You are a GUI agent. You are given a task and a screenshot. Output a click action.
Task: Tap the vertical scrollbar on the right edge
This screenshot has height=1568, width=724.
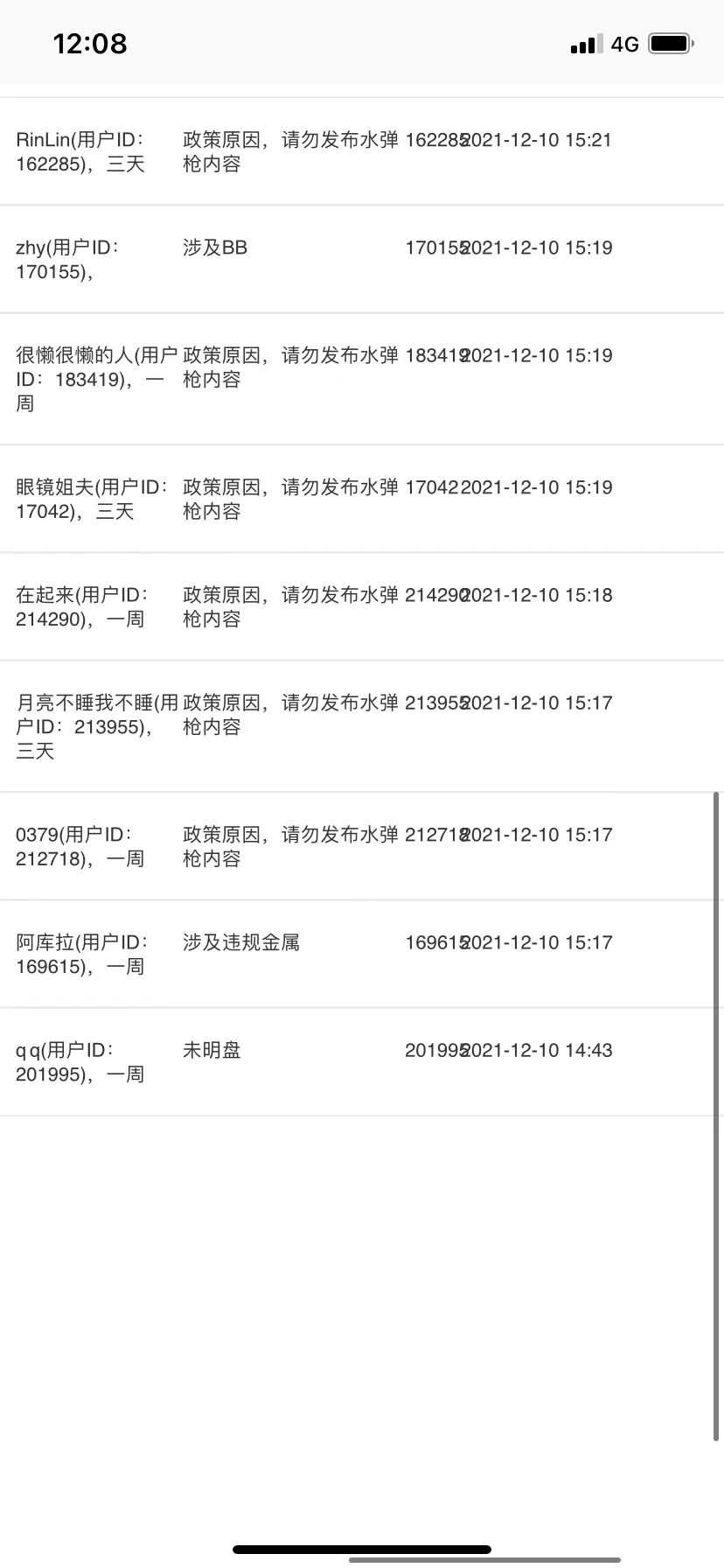(716, 1116)
